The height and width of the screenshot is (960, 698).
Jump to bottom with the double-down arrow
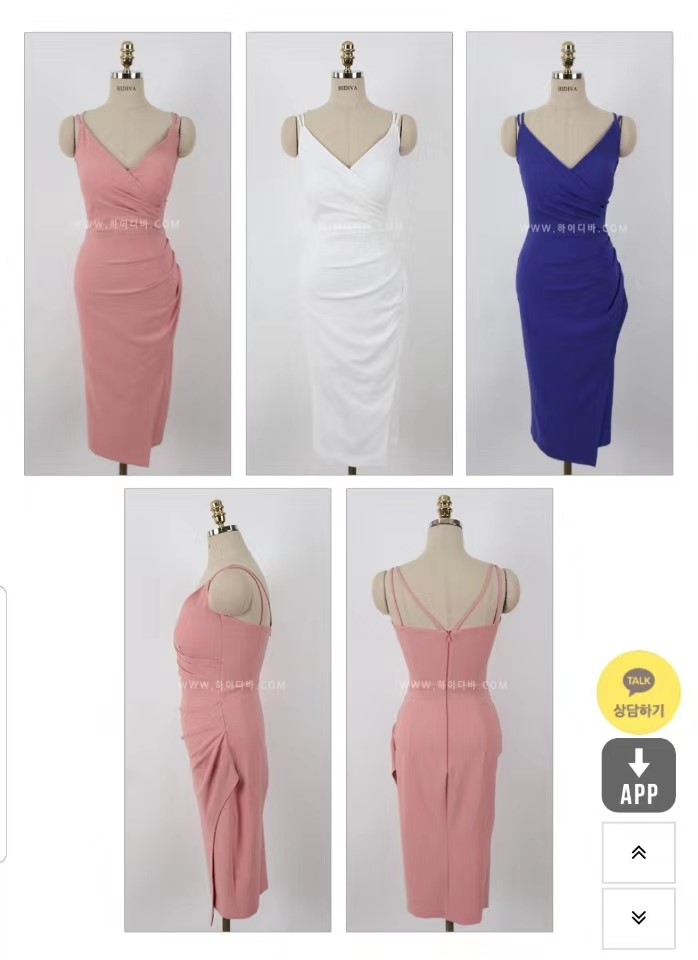click(x=638, y=918)
